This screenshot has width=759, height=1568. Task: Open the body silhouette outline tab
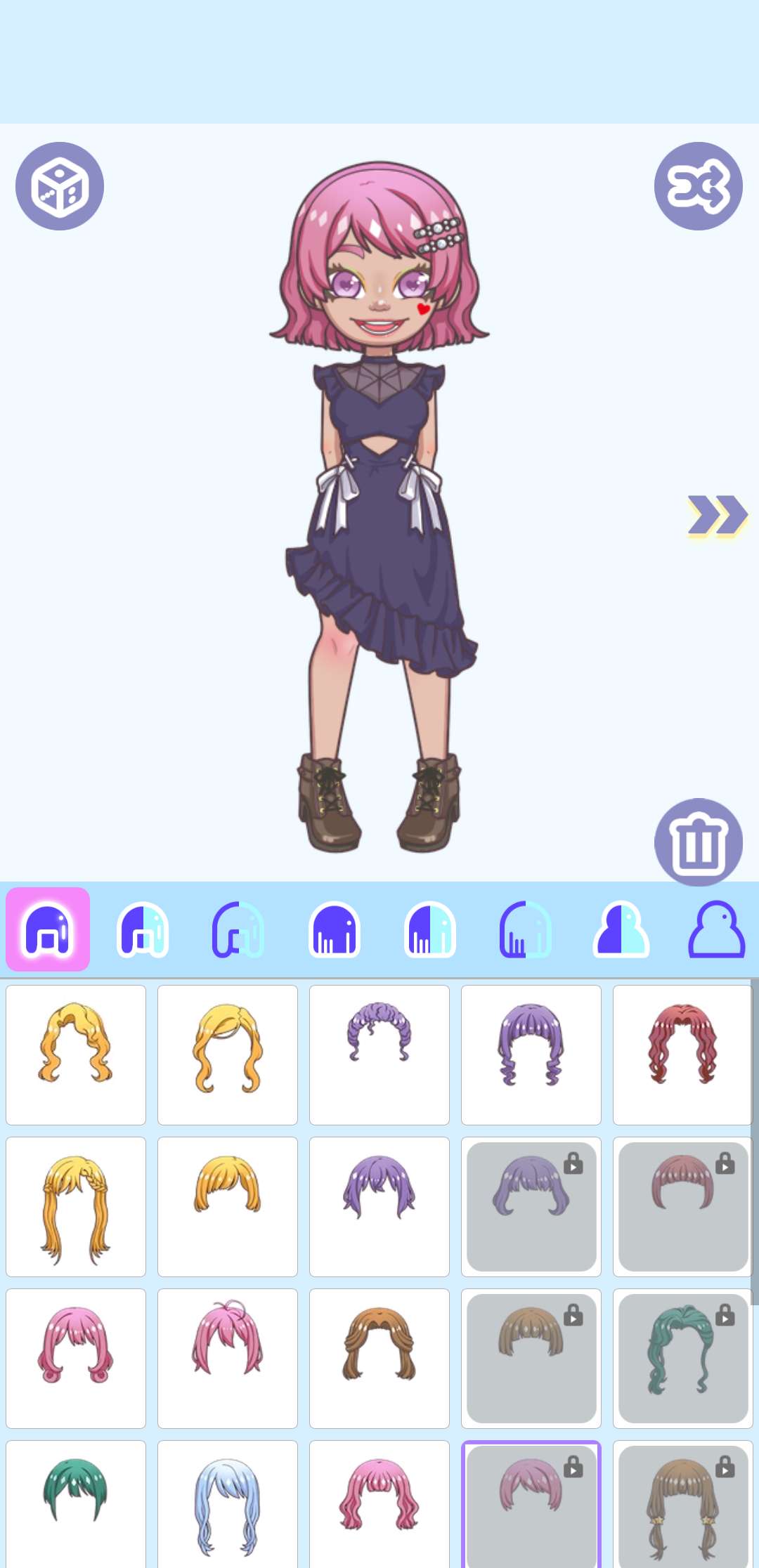[716, 929]
